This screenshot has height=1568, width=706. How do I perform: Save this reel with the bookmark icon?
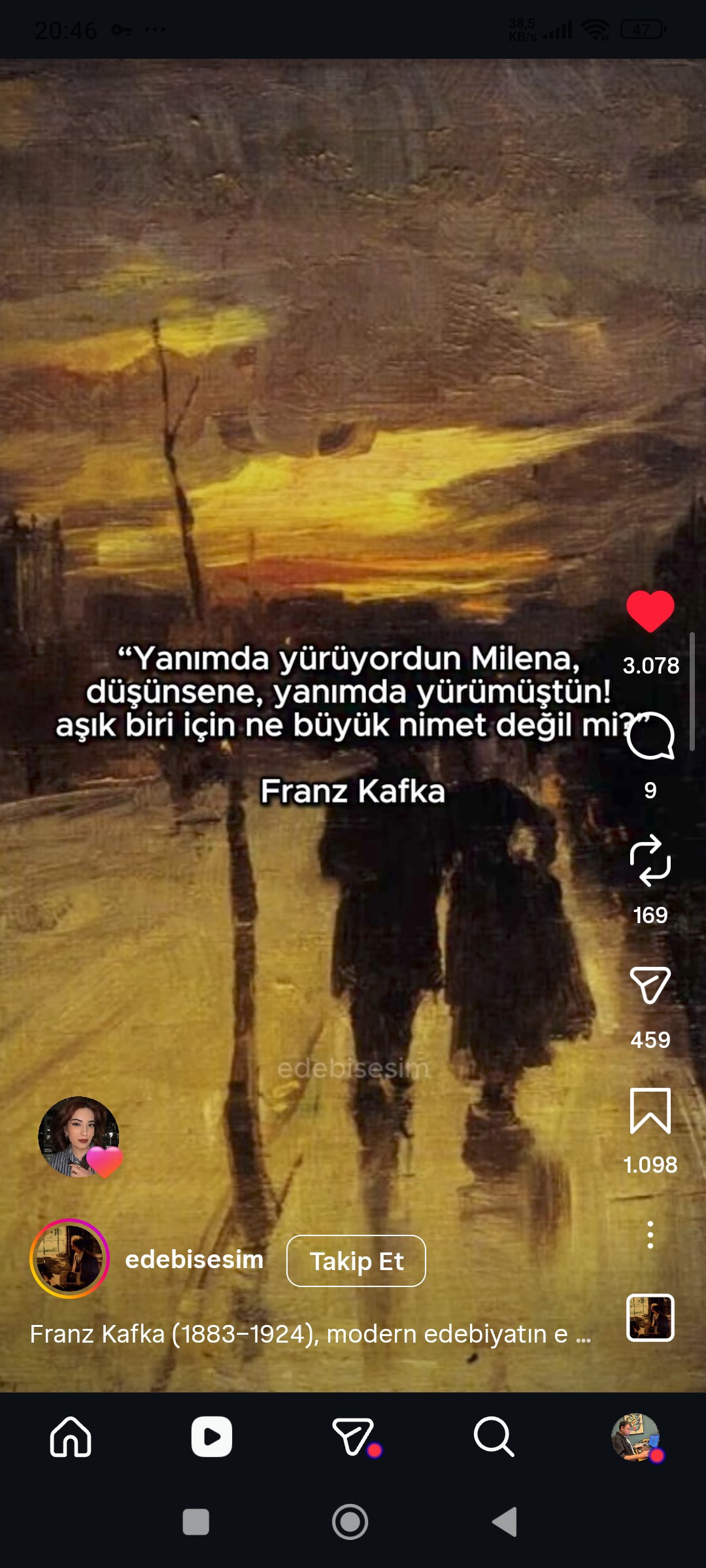click(650, 1111)
